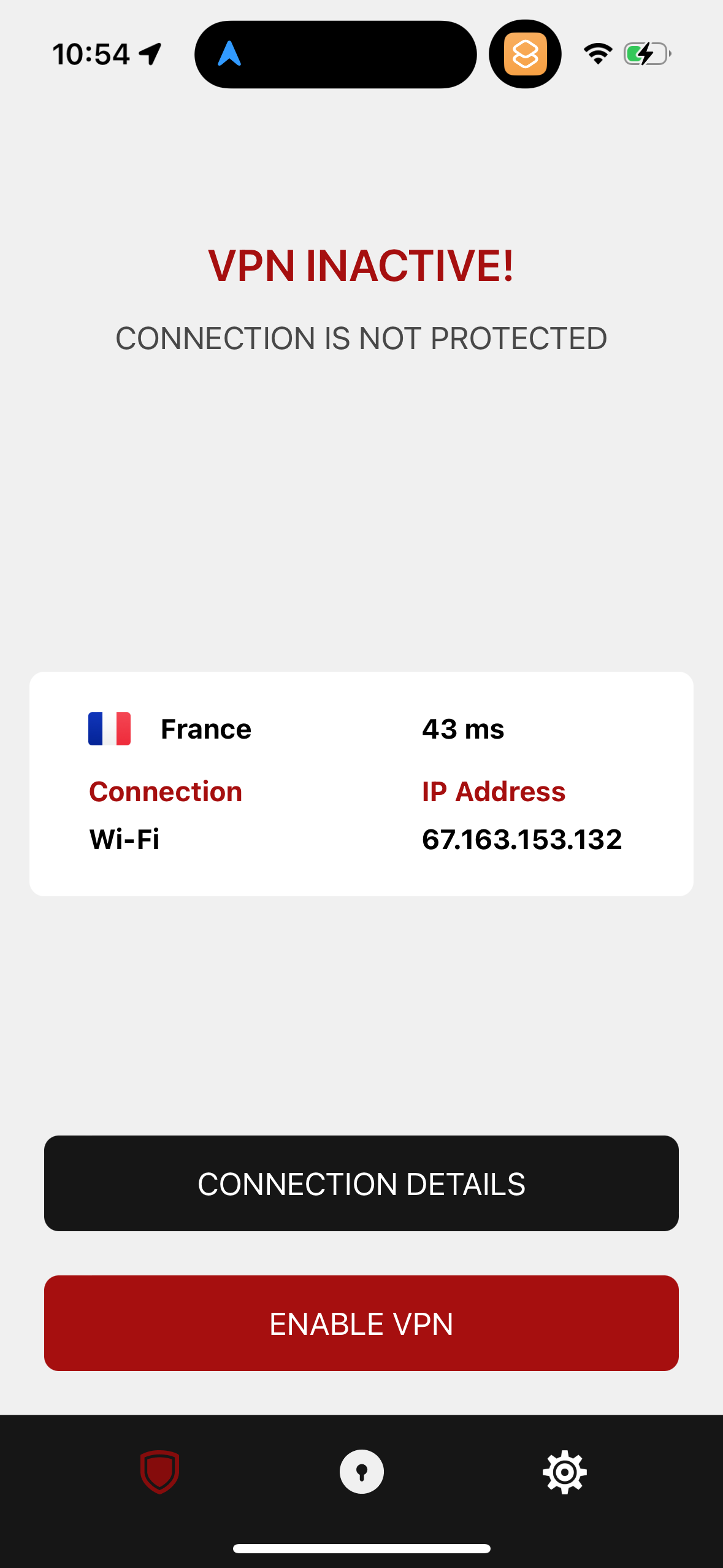Tap the IP Address 67.163.153.132

click(522, 839)
